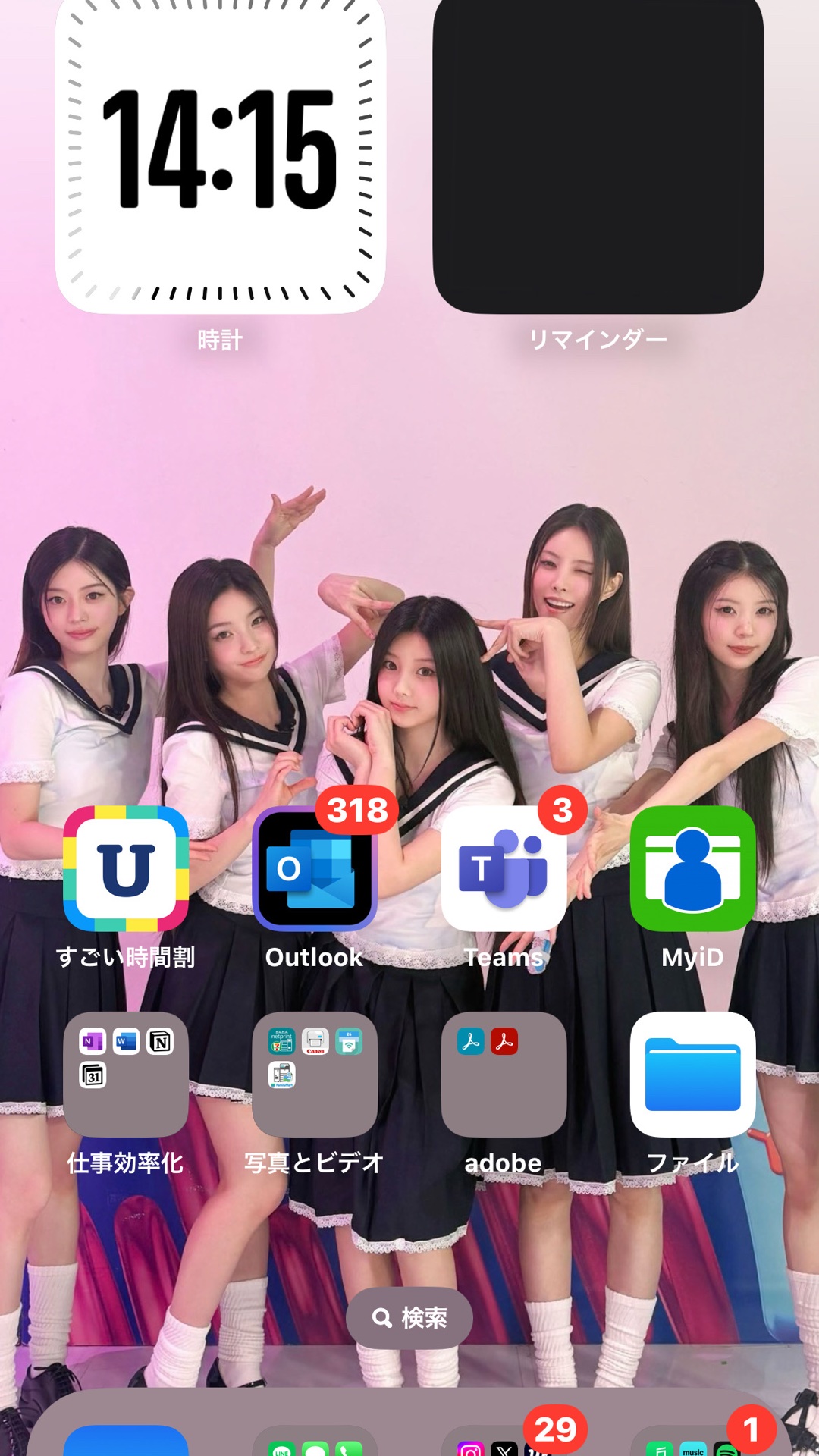Open the 写真とビデオ folder
Viewport: 819px width, 1456px height.
(x=315, y=1074)
